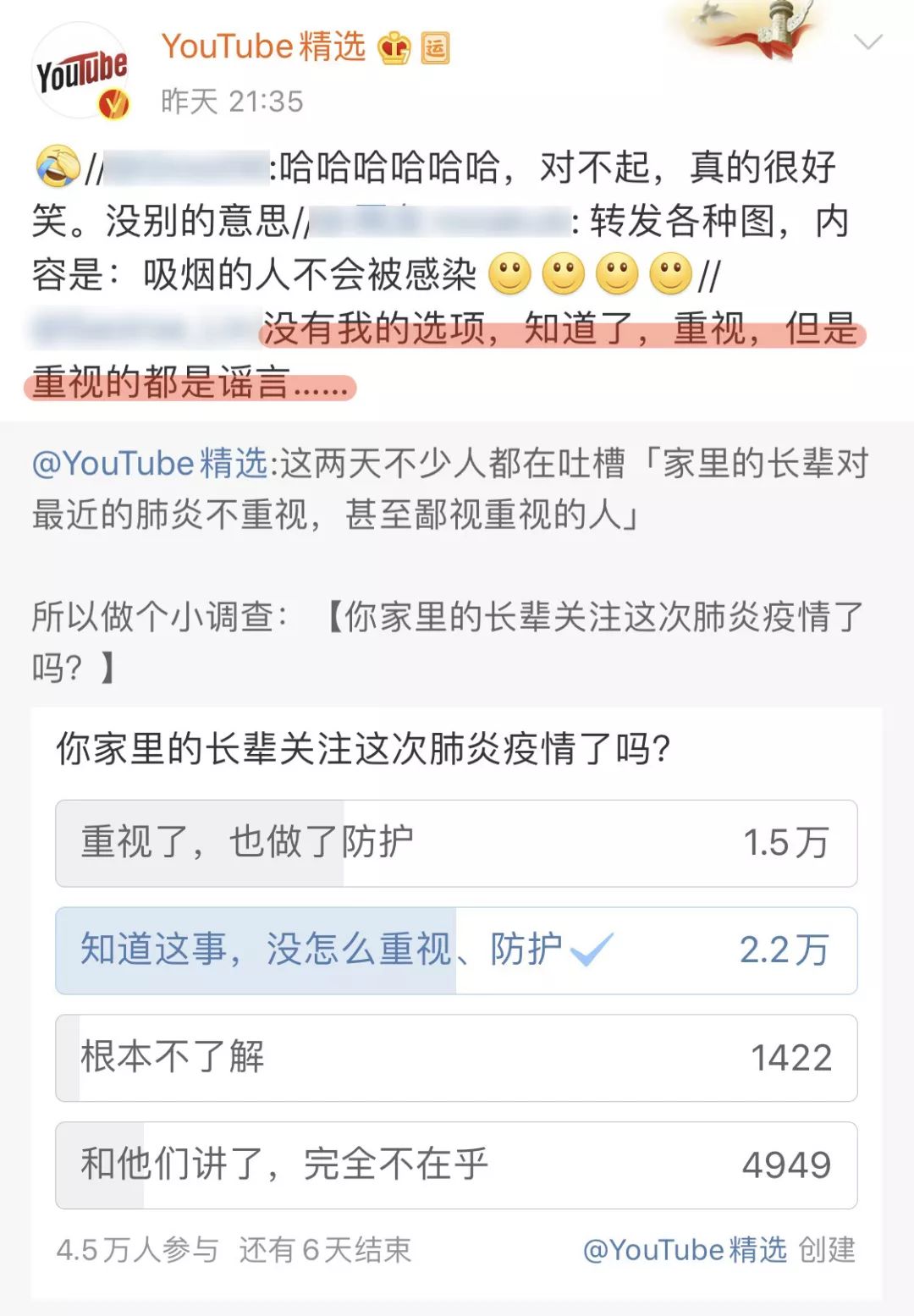Select poll option 知道这事，没怎么重视、防护
Viewport: 914px width, 1316px height.
point(455,950)
